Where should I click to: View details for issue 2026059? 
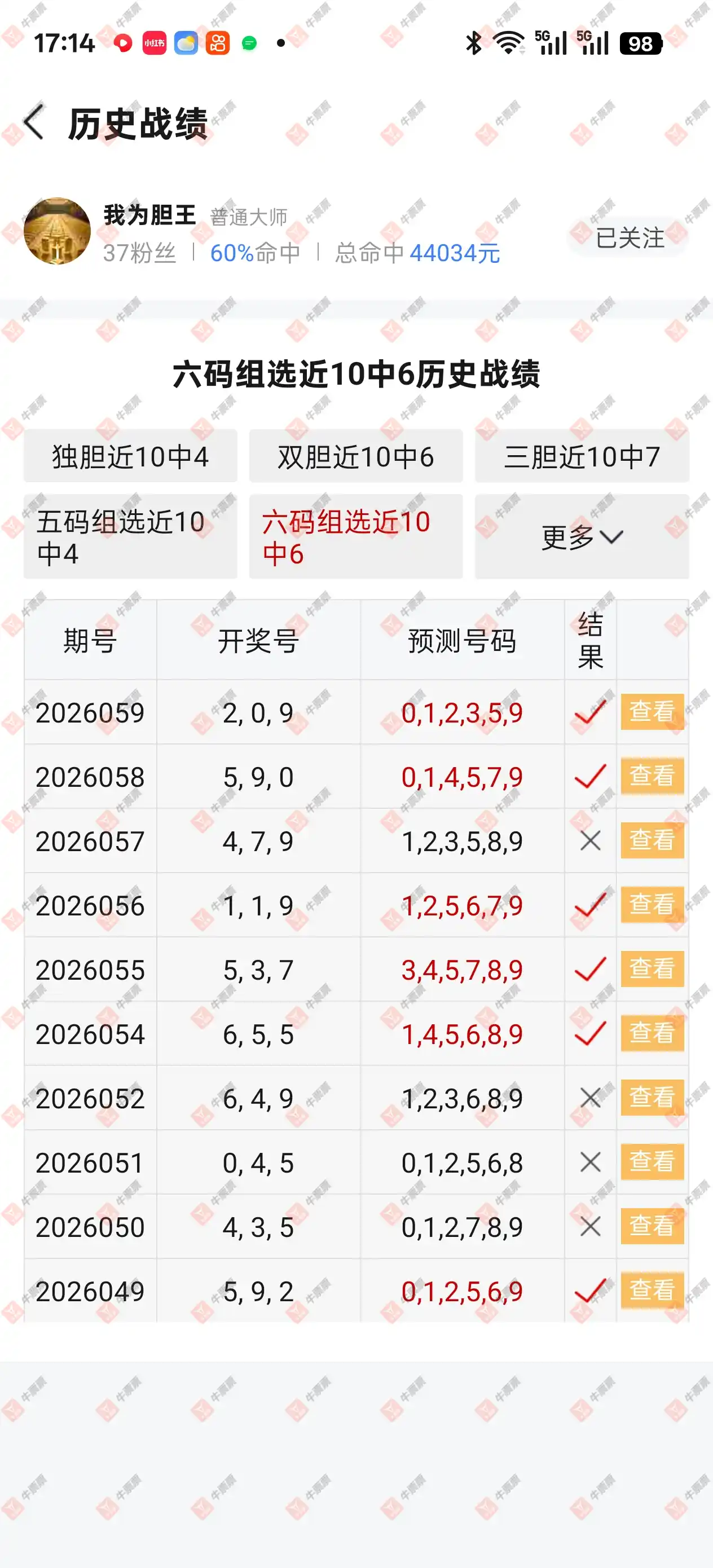click(x=652, y=712)
